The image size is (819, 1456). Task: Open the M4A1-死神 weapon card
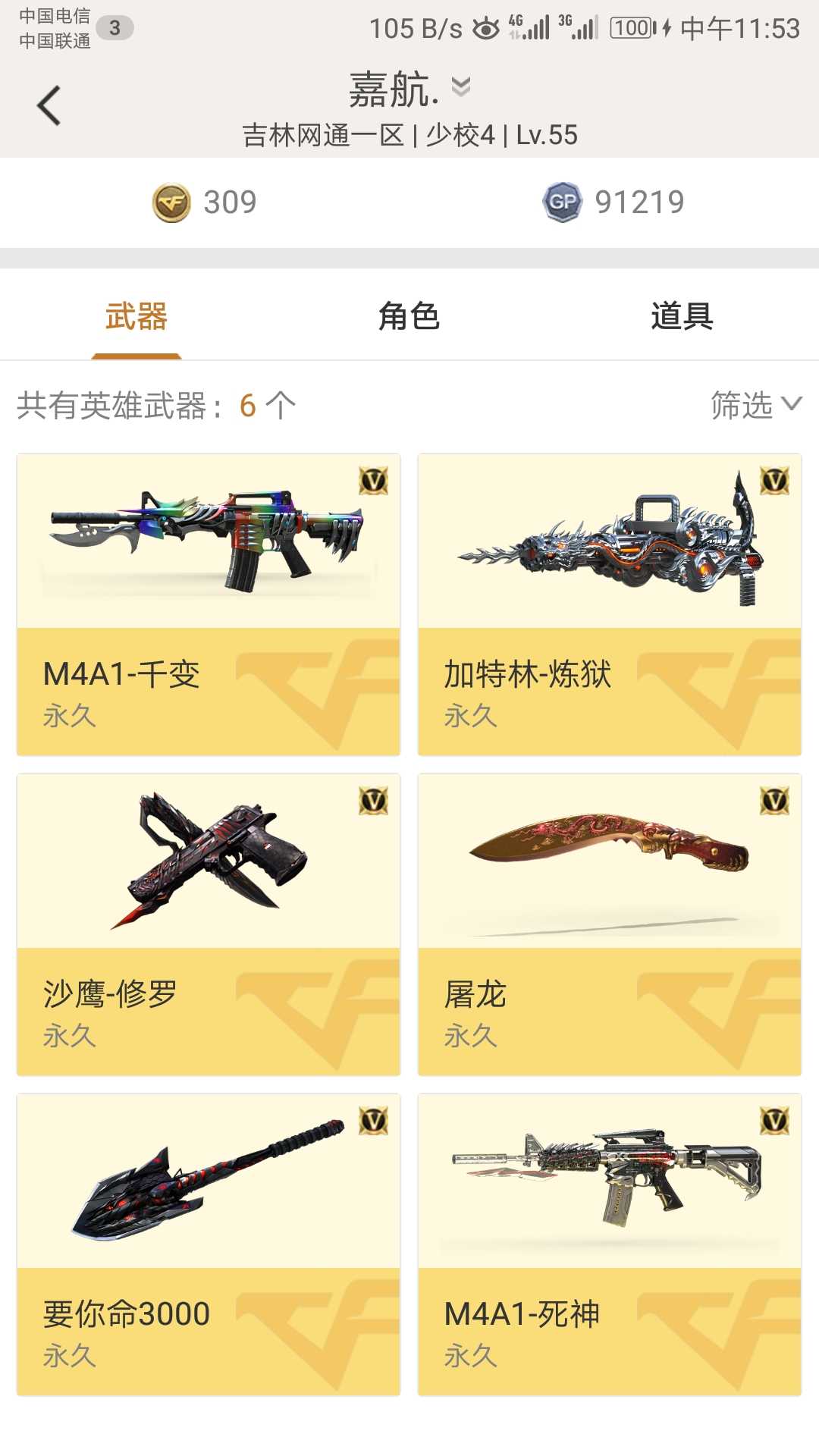(x=610, y=1244)
